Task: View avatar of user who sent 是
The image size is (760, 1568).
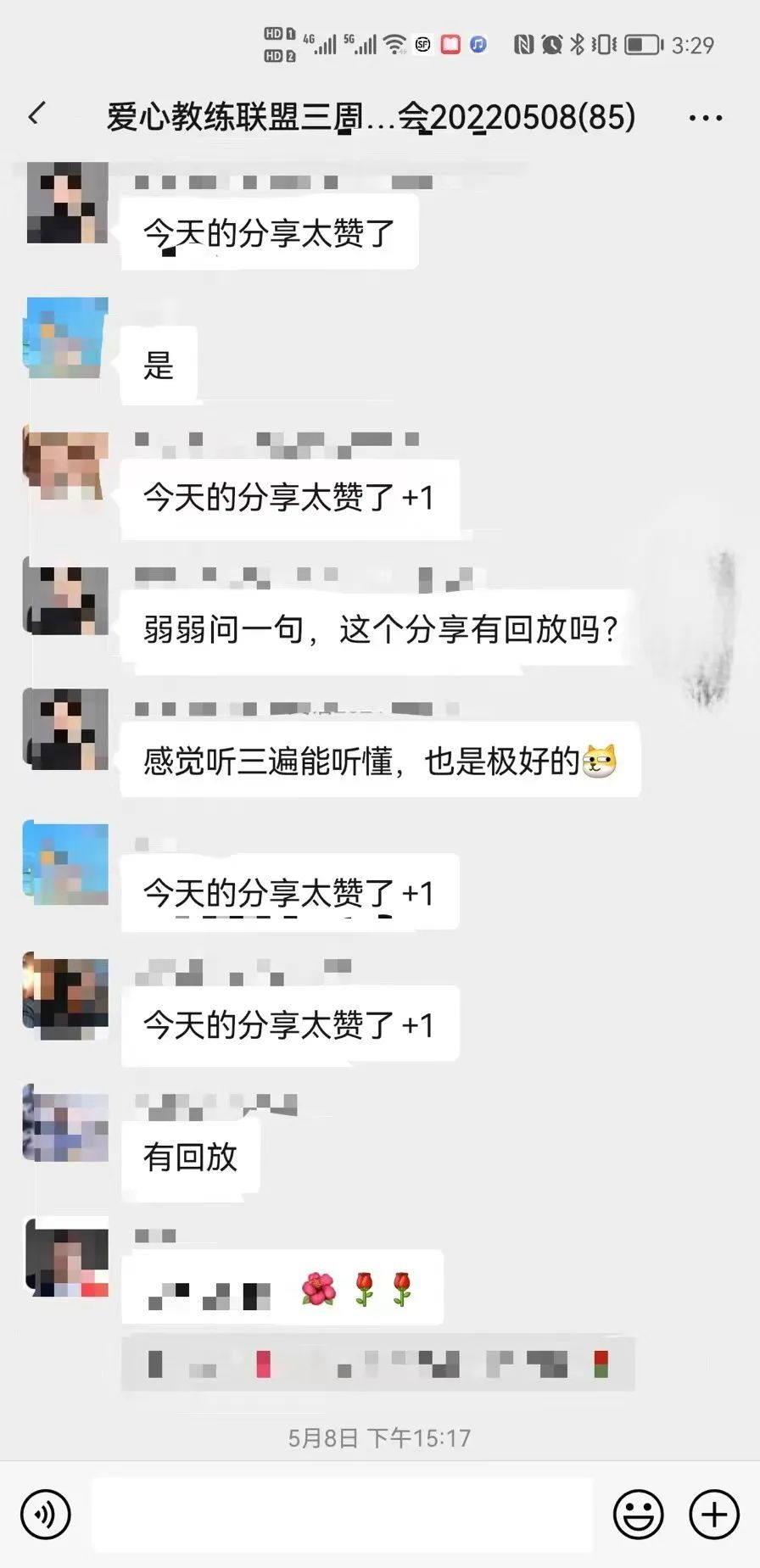Action: (x=67, y=338)
